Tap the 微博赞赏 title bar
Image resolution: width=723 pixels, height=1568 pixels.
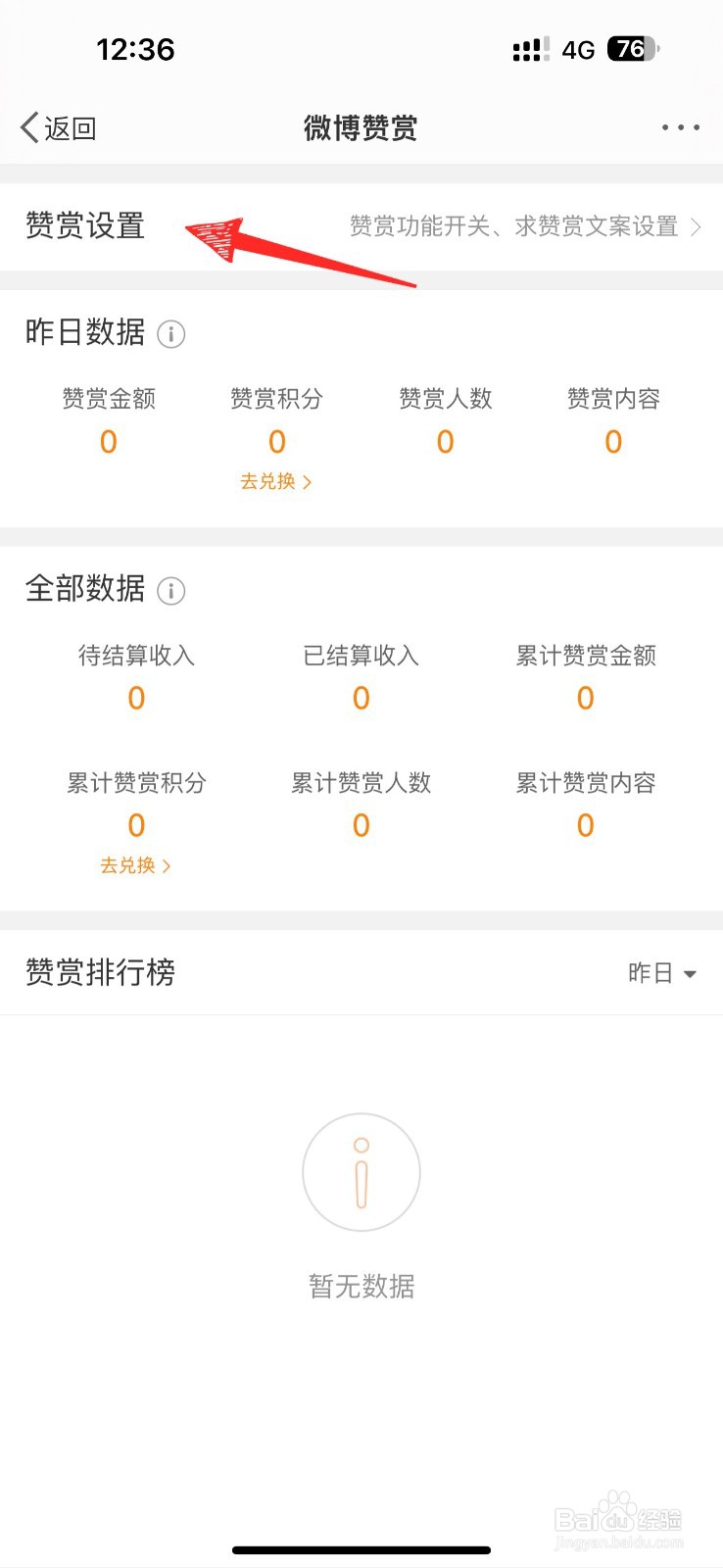[361, 128]
